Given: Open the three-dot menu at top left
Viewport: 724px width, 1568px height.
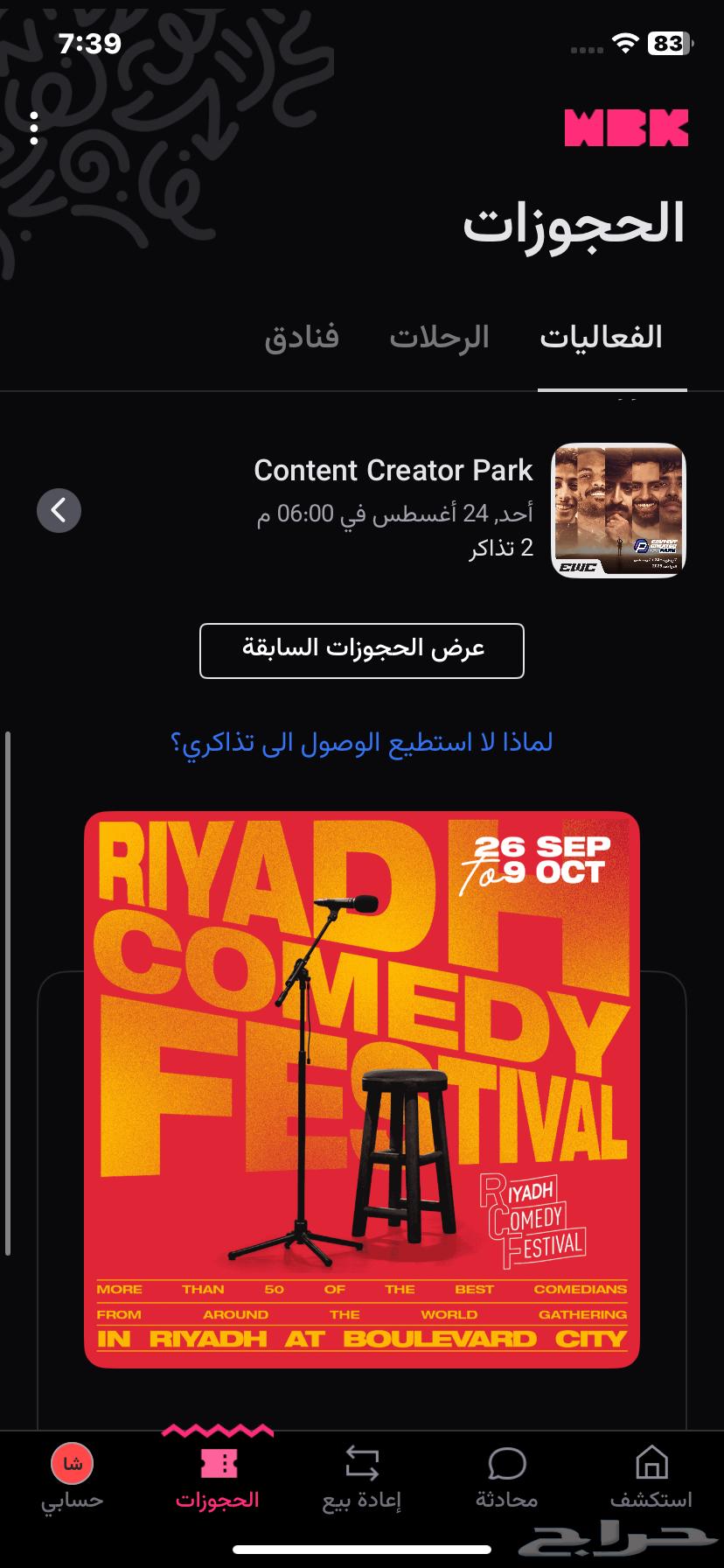Looking at the screenshot, I should [33, 128].
